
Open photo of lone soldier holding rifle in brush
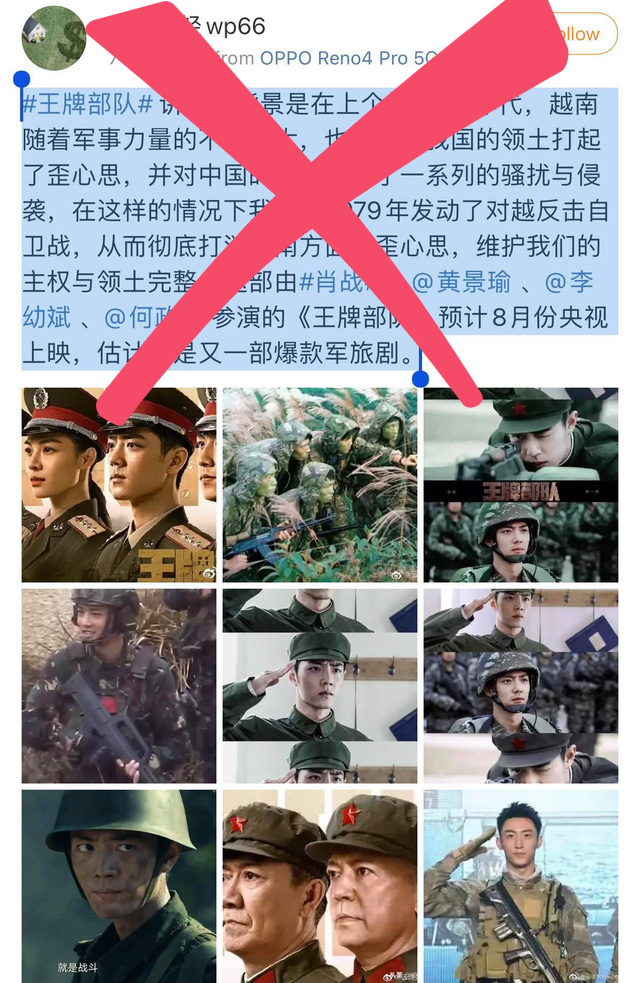[118, 685]
